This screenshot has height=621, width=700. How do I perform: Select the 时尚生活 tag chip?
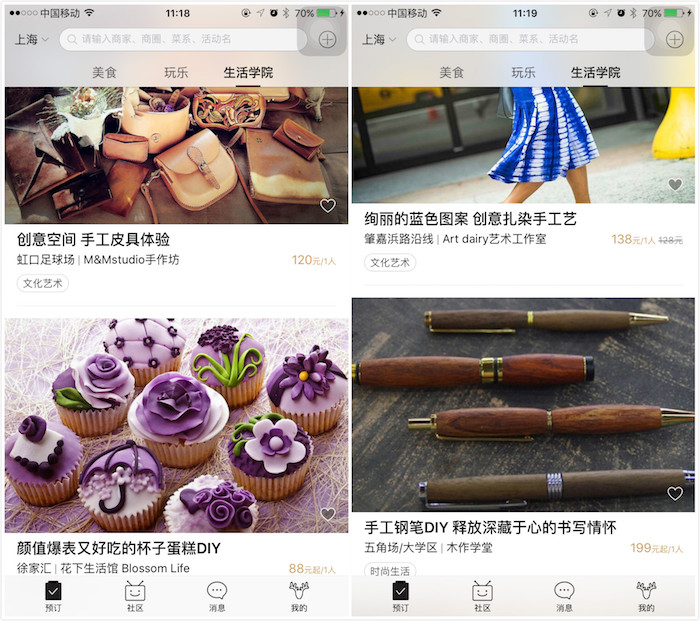pos(390,571)
